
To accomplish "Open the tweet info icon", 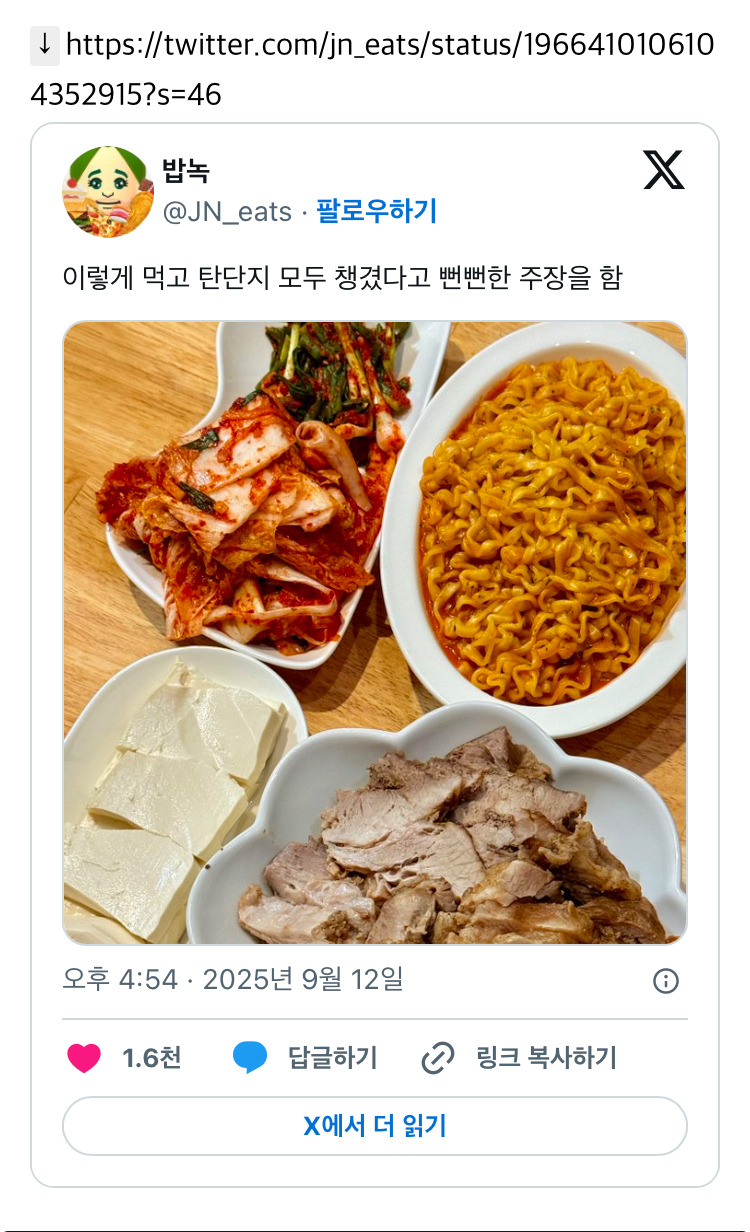I will (666, 981).
